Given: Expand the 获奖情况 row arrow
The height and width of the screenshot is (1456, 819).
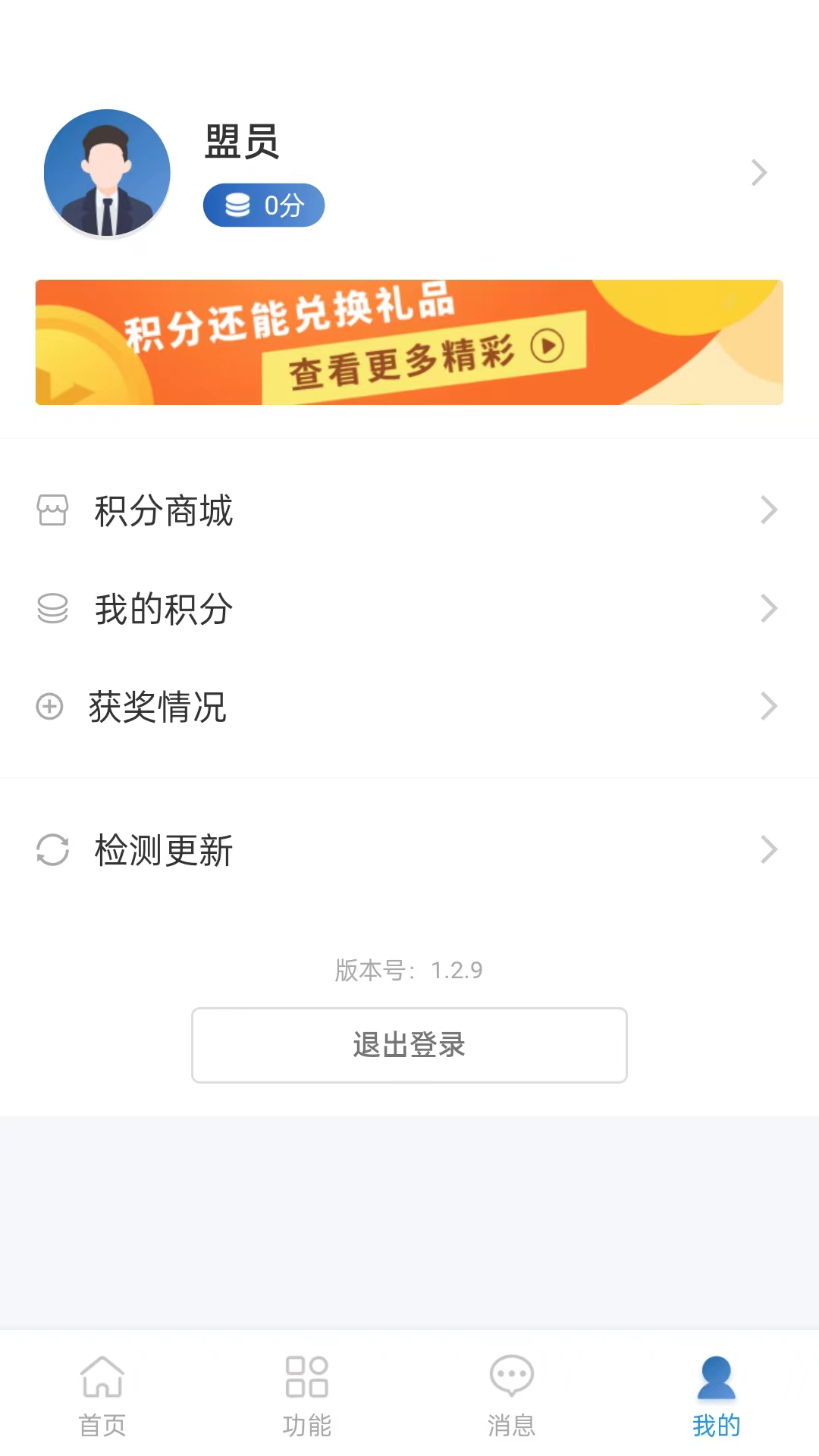Looking at the screenshot, I should [x=767, y=707].
